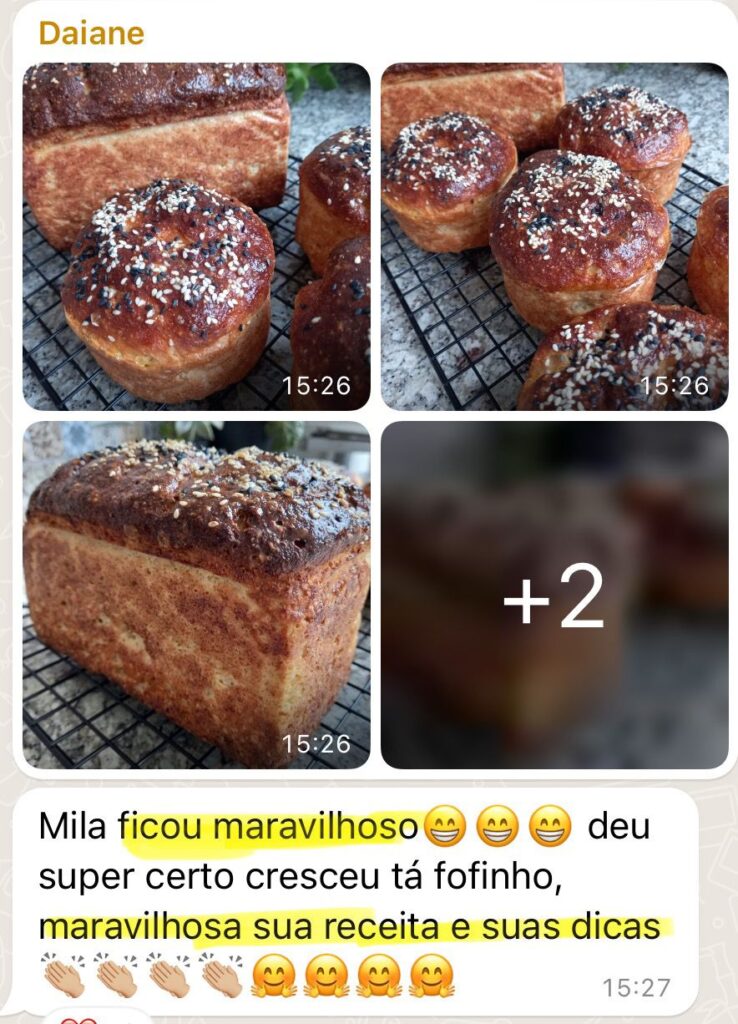Open the blurred +2 tile for more photos
Screen dimensions: 738x1024
[x=554, y=594]
